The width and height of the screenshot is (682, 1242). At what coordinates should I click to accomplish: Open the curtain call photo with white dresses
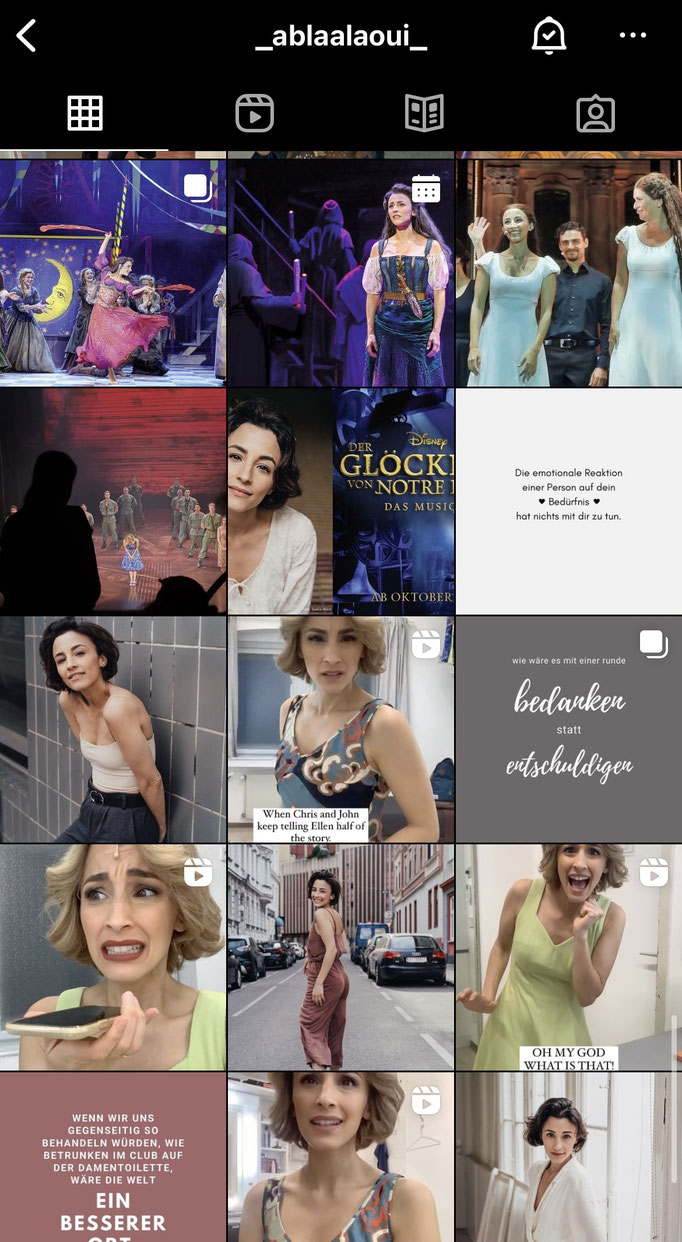pos(569,273)
